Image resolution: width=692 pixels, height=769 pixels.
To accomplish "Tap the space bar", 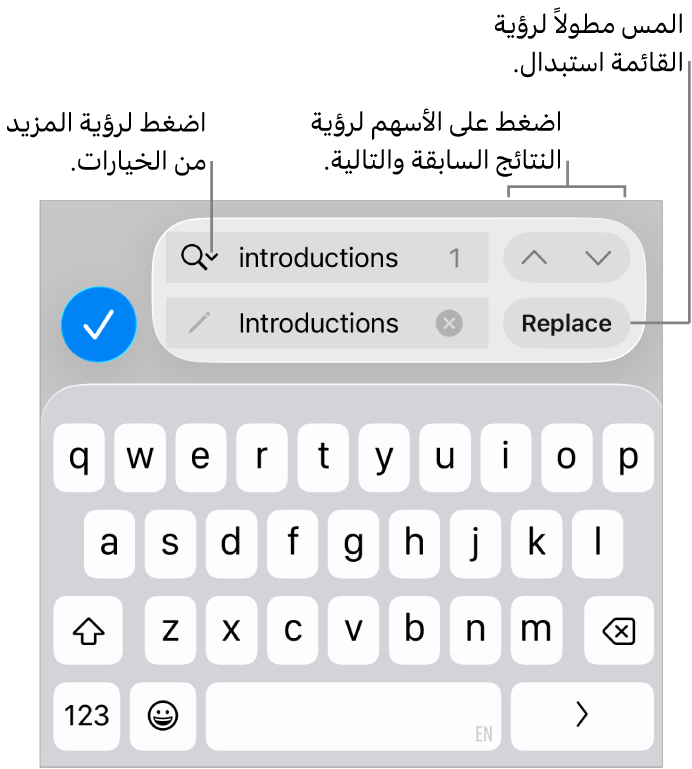I will 353,715.
